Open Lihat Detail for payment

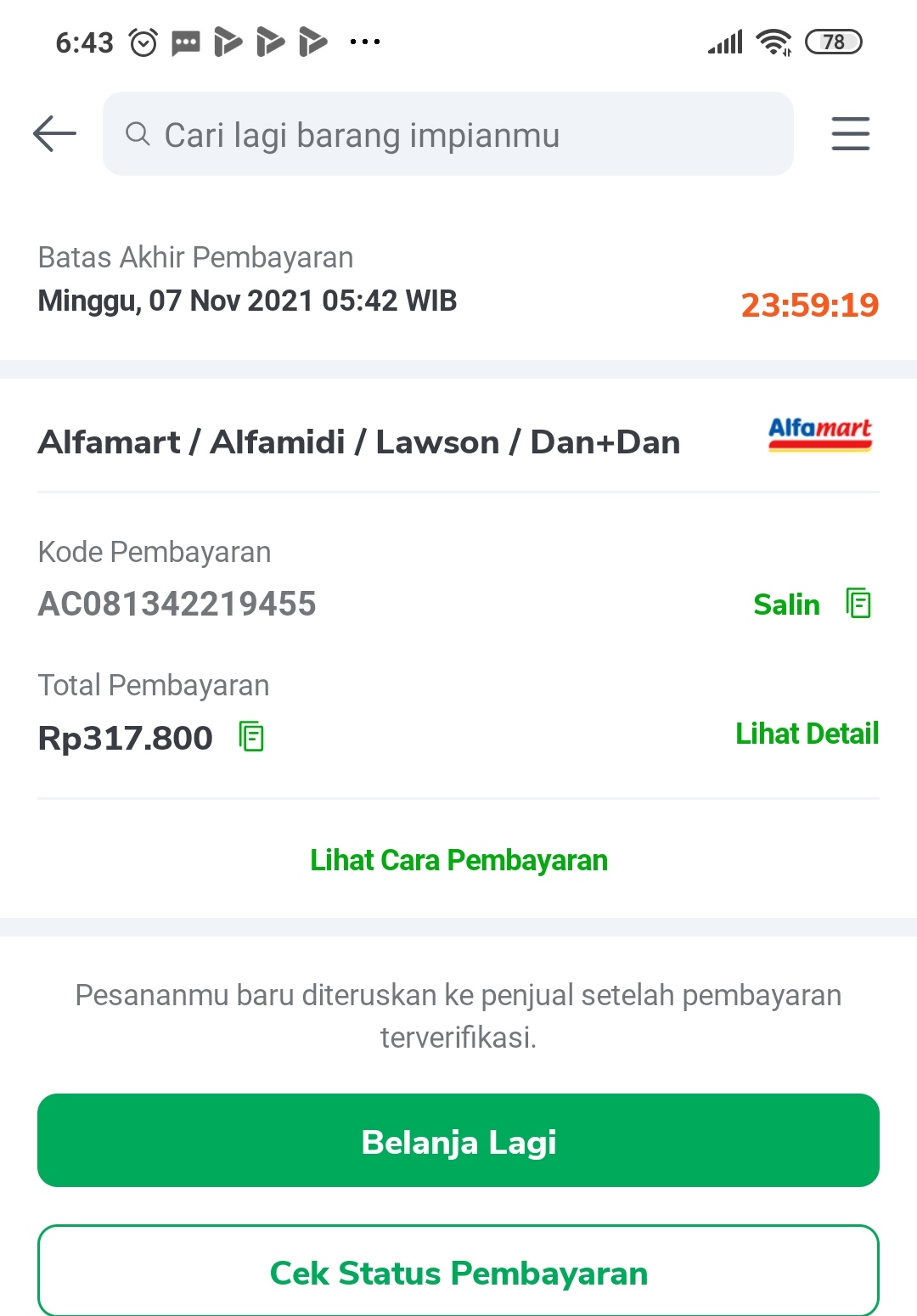coord(807,734)
